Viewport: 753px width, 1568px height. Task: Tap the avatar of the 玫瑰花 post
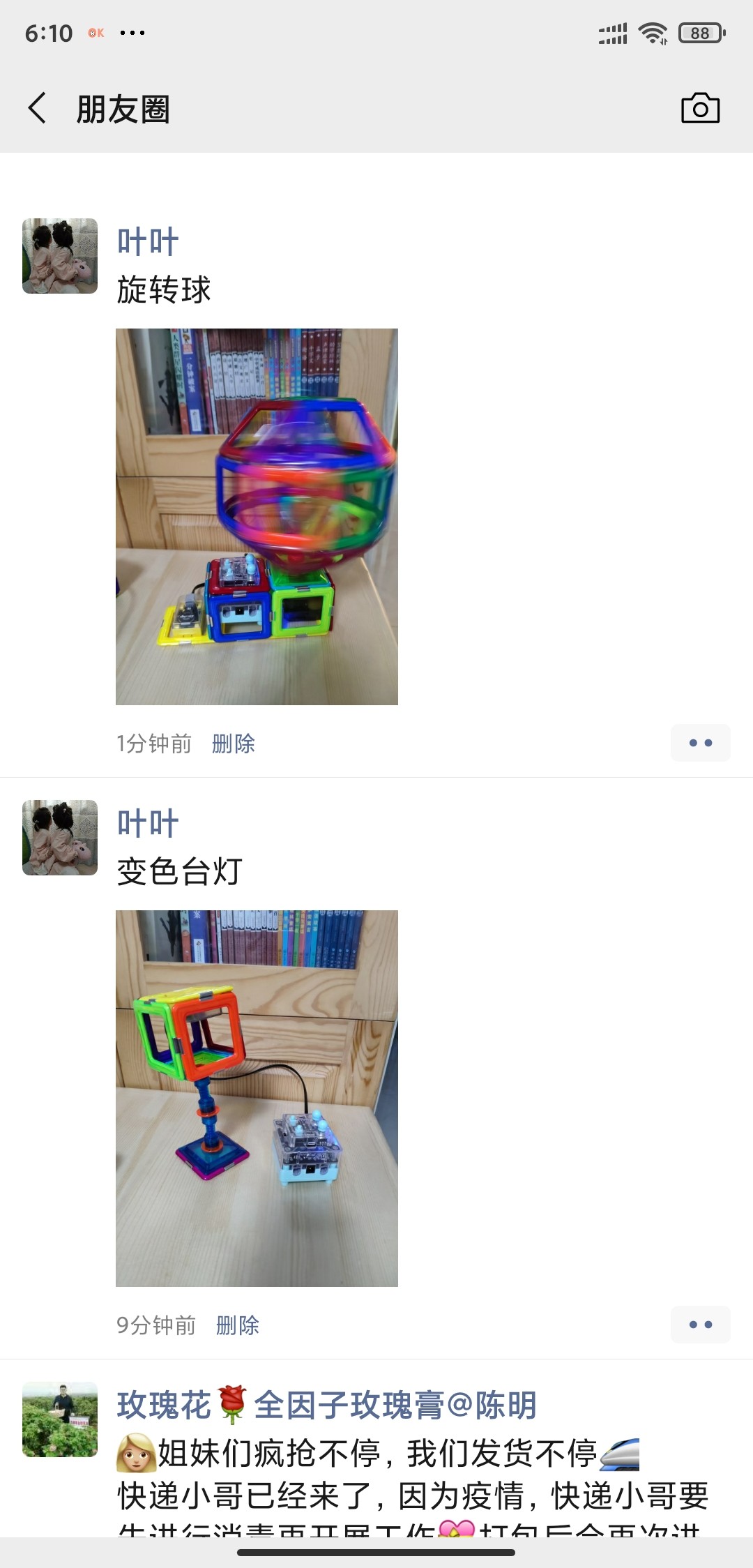[x=60, y=1419]
